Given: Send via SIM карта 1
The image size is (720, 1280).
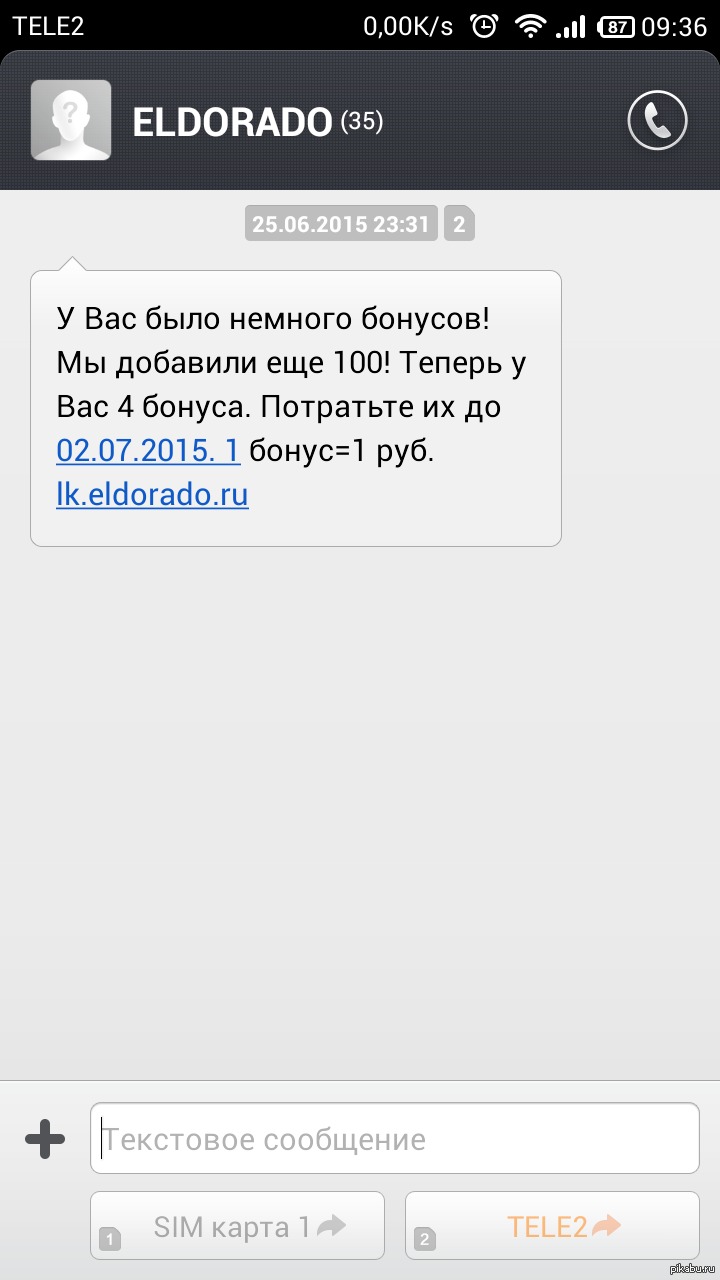Looking at the screenshot, I should pyautogui.click(x=238, y=1226).
